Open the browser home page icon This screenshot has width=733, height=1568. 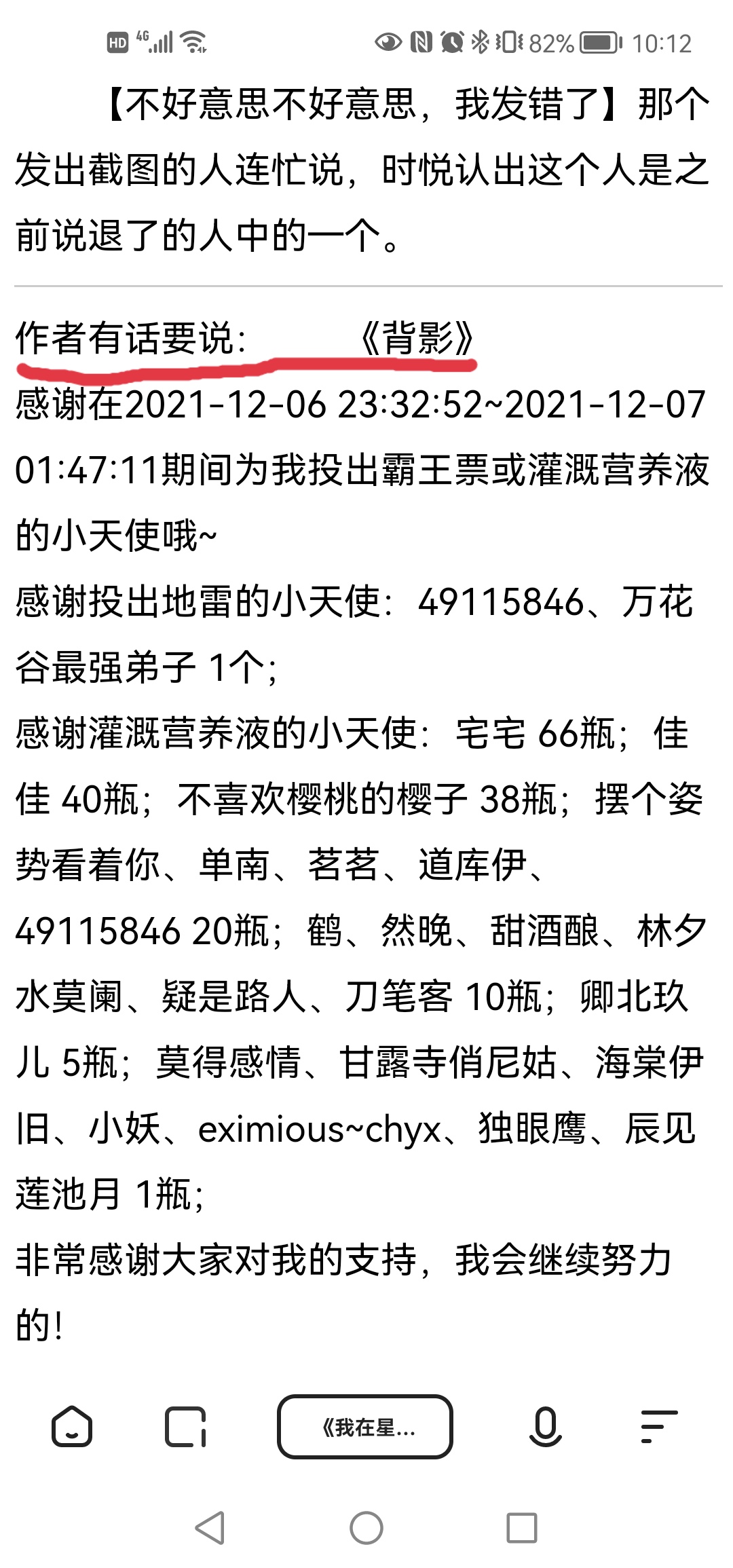[x=72, y=1427]
